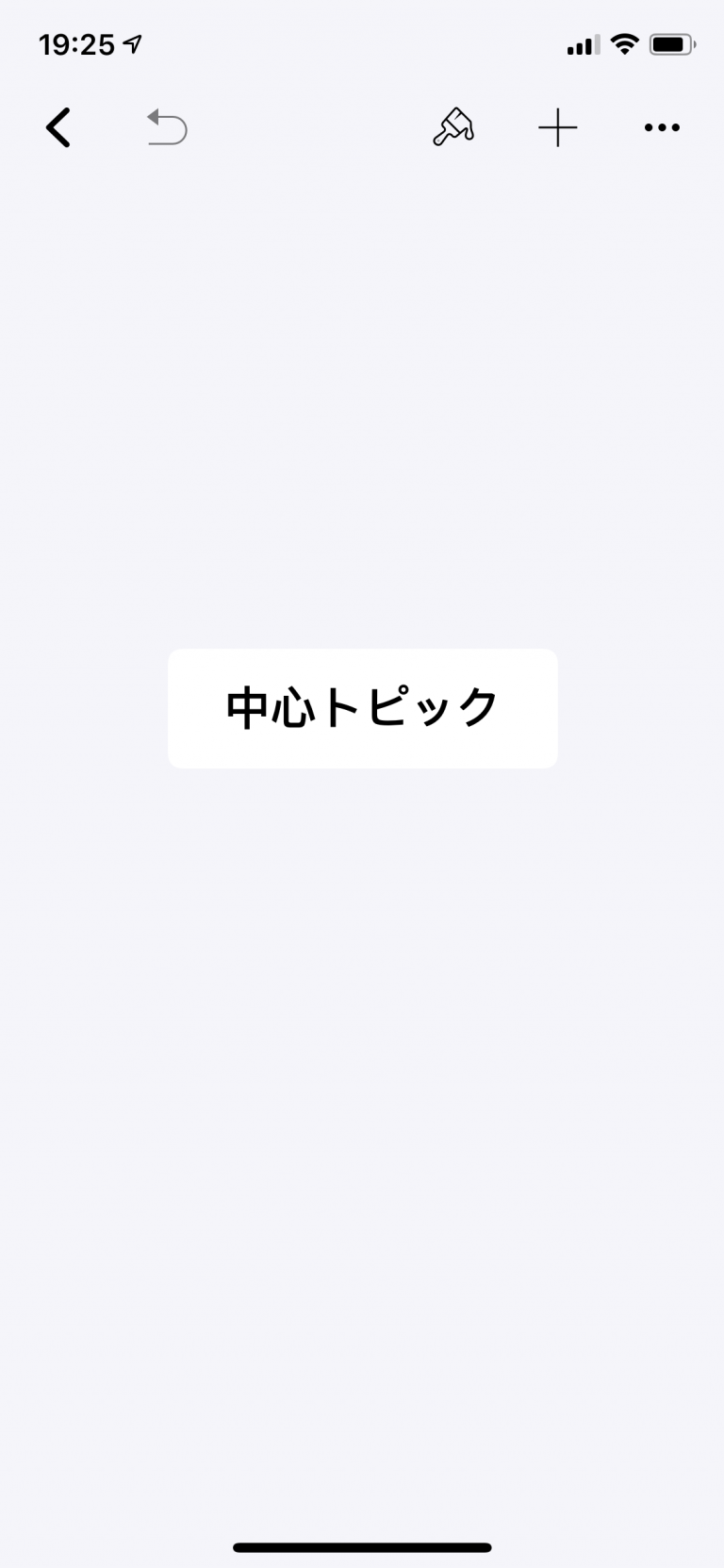Add a new topic with plus icon
Viewport: 724px width, 1568px height.
[557, 127]
